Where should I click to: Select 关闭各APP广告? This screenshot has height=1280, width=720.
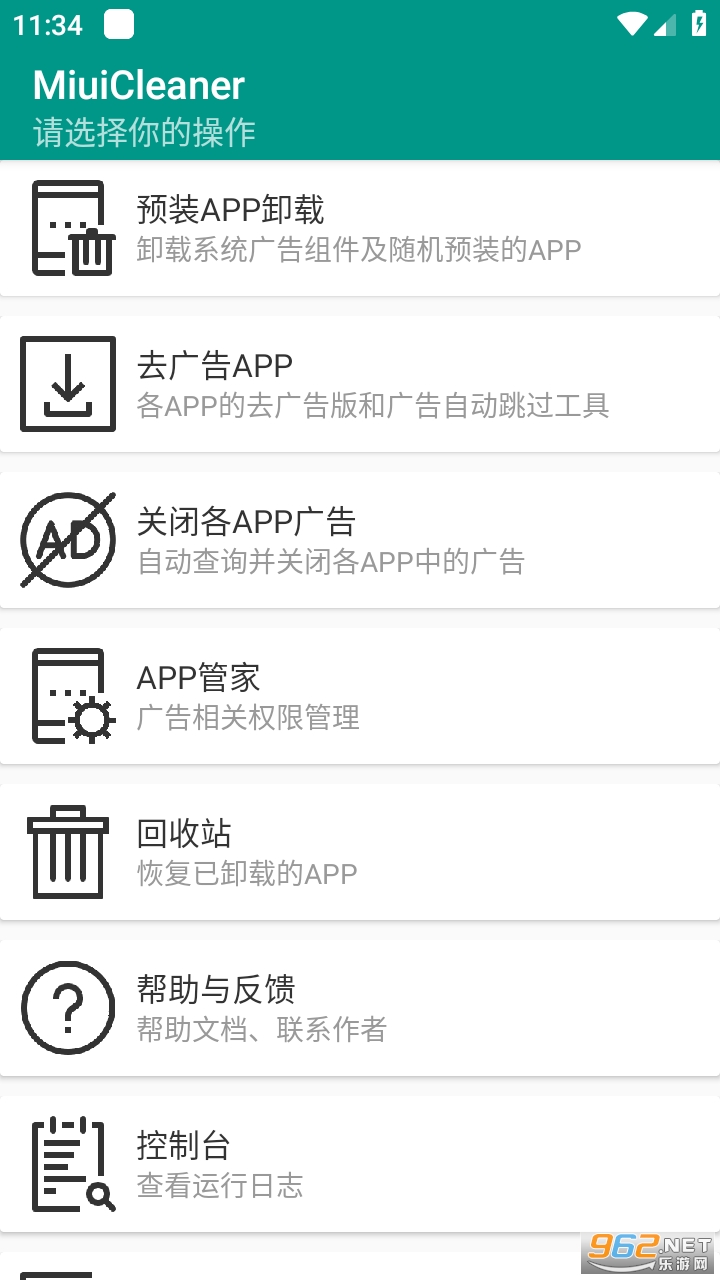coord(360,540)
